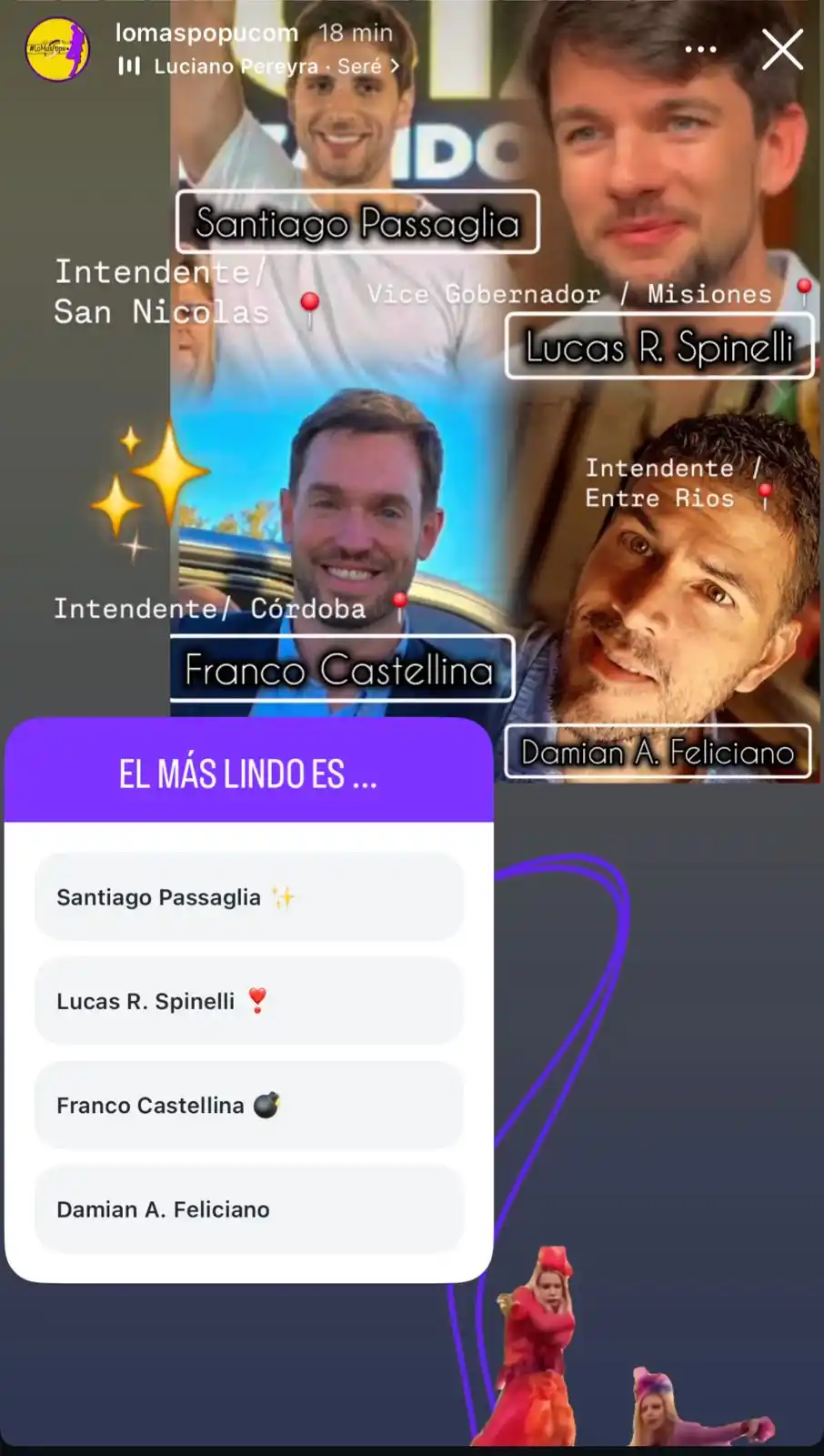This screenshot has width=824, height=1456.
Task: Vote for Lucas R. Spinelli
Action: coord(247,1001)
